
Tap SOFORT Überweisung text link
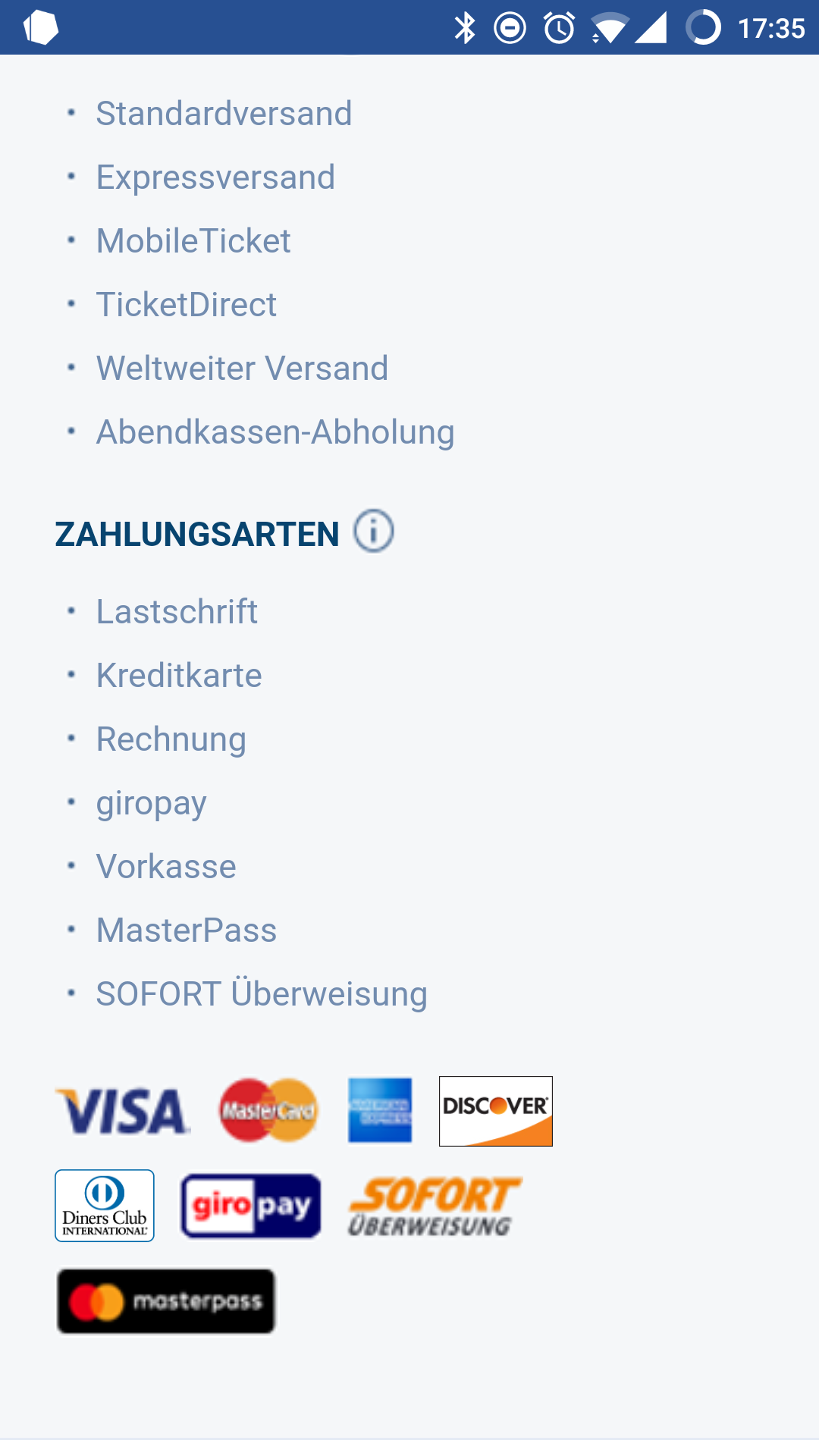(262, 994)
